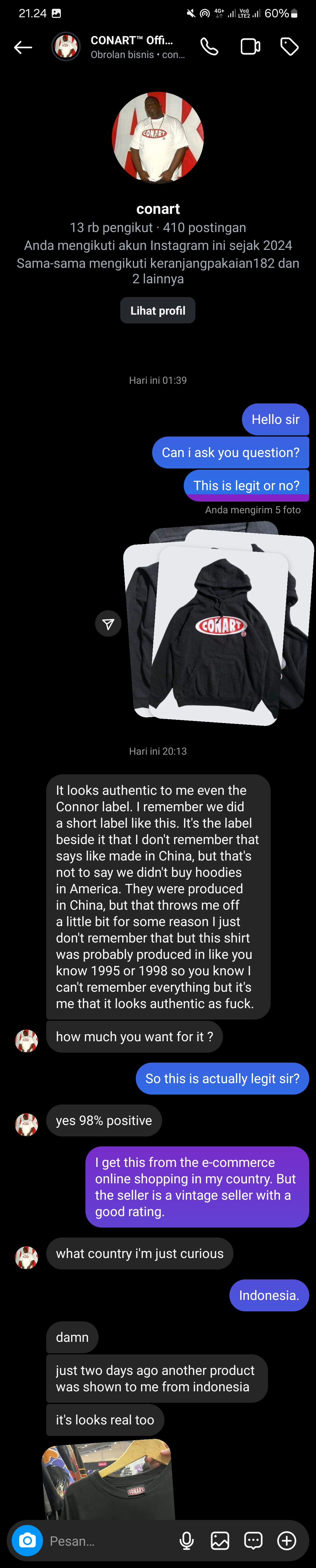Open the sticker or GIF picker

tap(253, 1541)
